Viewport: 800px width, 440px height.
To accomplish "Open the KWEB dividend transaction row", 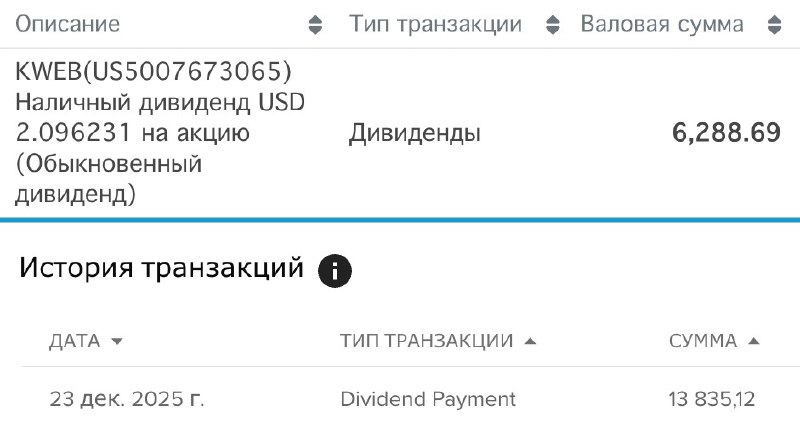I will 400,133.
